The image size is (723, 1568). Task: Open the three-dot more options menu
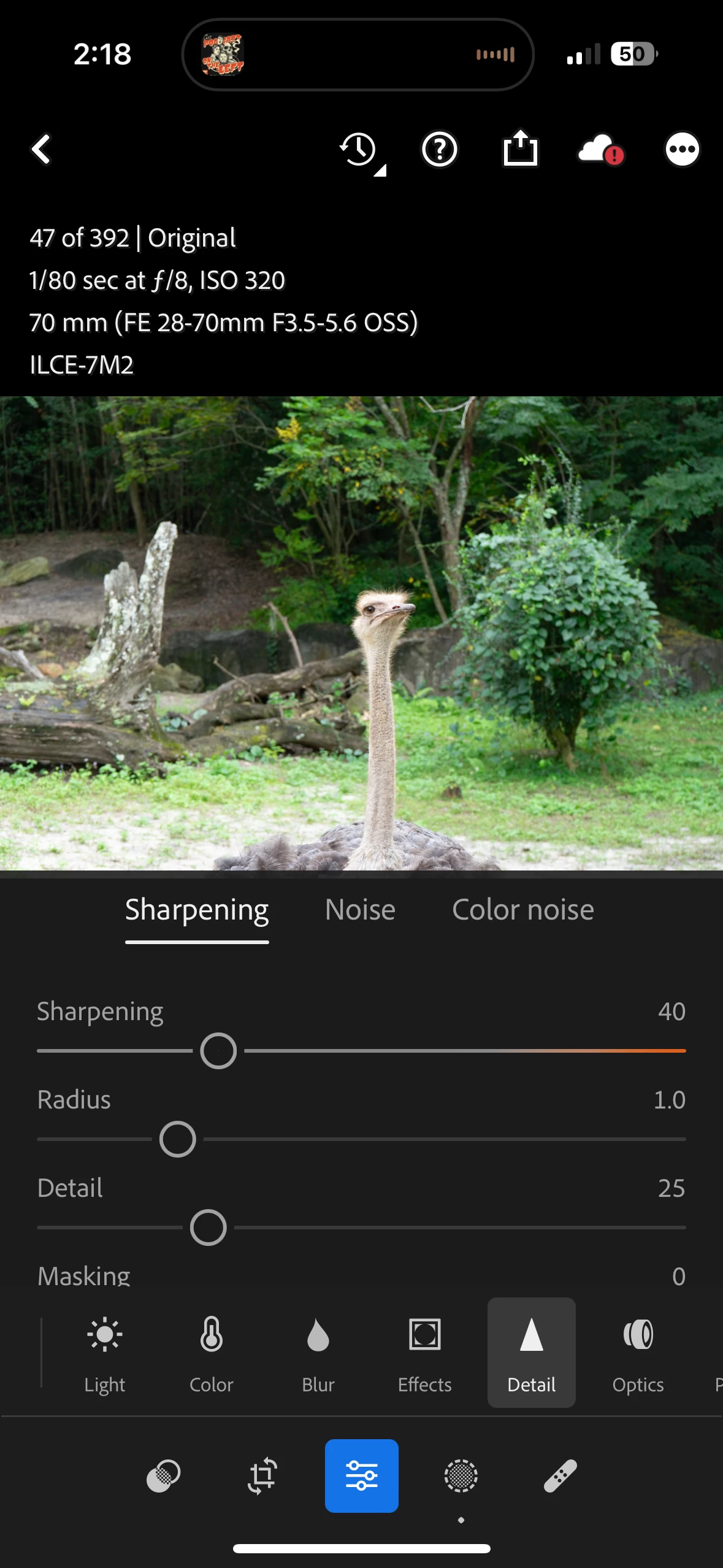[682, 150]
